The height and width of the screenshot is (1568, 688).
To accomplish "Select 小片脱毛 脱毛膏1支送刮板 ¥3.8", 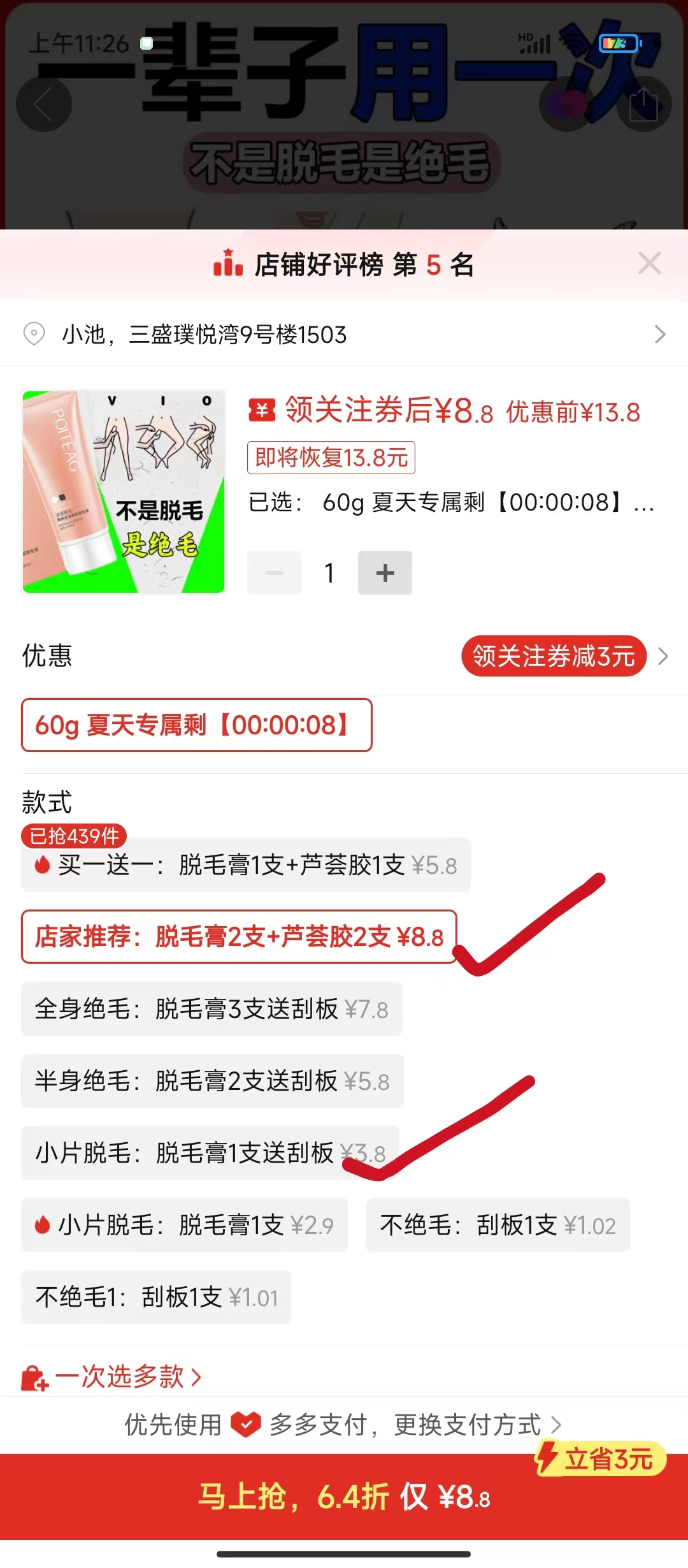I will tap(210, 1153).
